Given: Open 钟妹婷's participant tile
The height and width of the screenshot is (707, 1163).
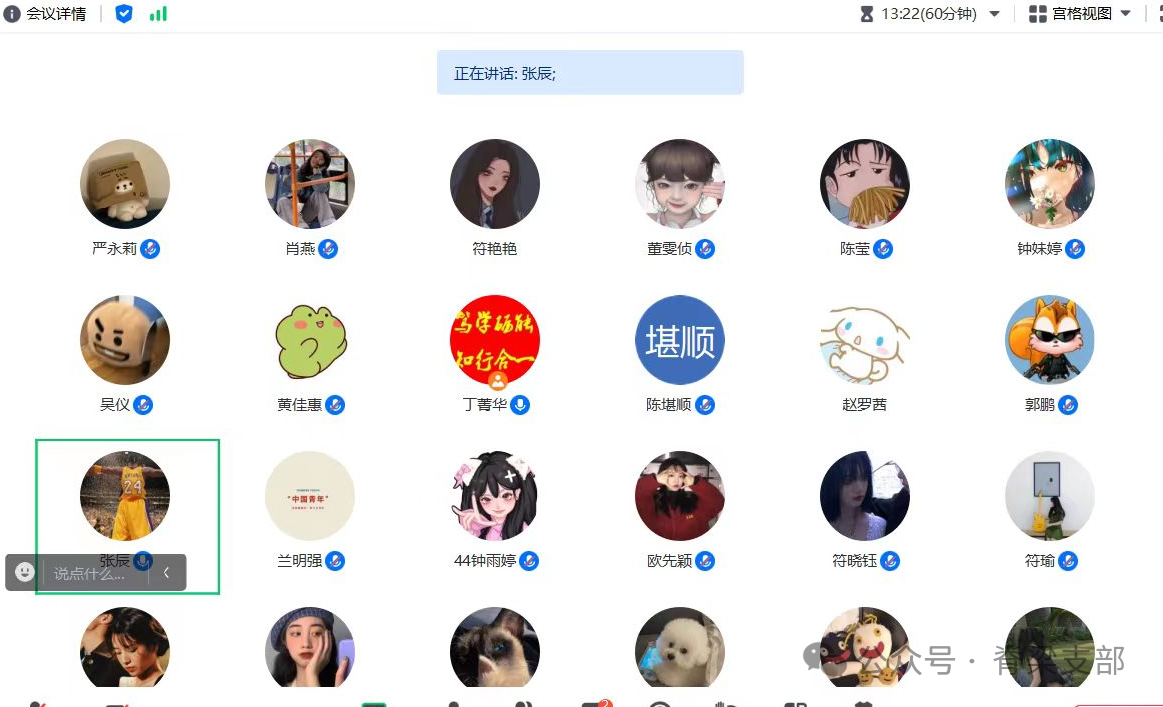Looking at the screenshot, I should pos(1050,185).
